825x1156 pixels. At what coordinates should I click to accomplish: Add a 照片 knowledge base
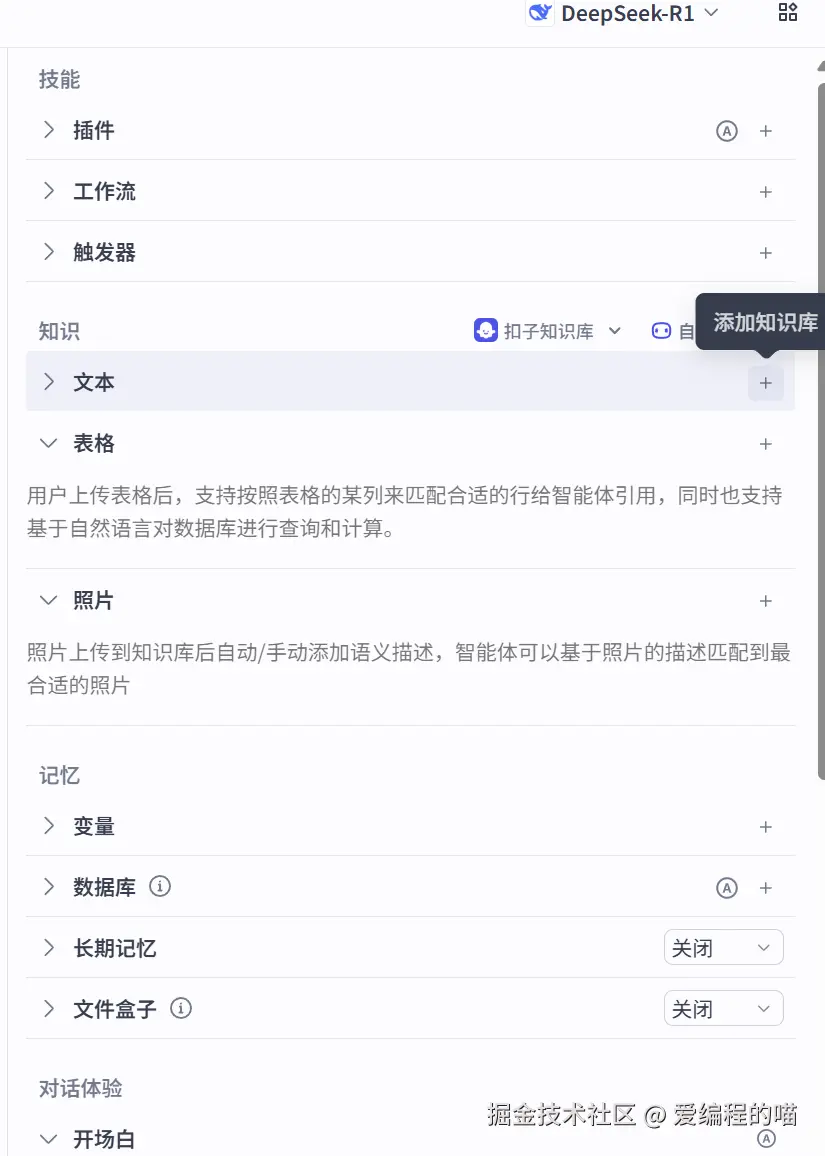pyautogui.click(x=766, y=601)
